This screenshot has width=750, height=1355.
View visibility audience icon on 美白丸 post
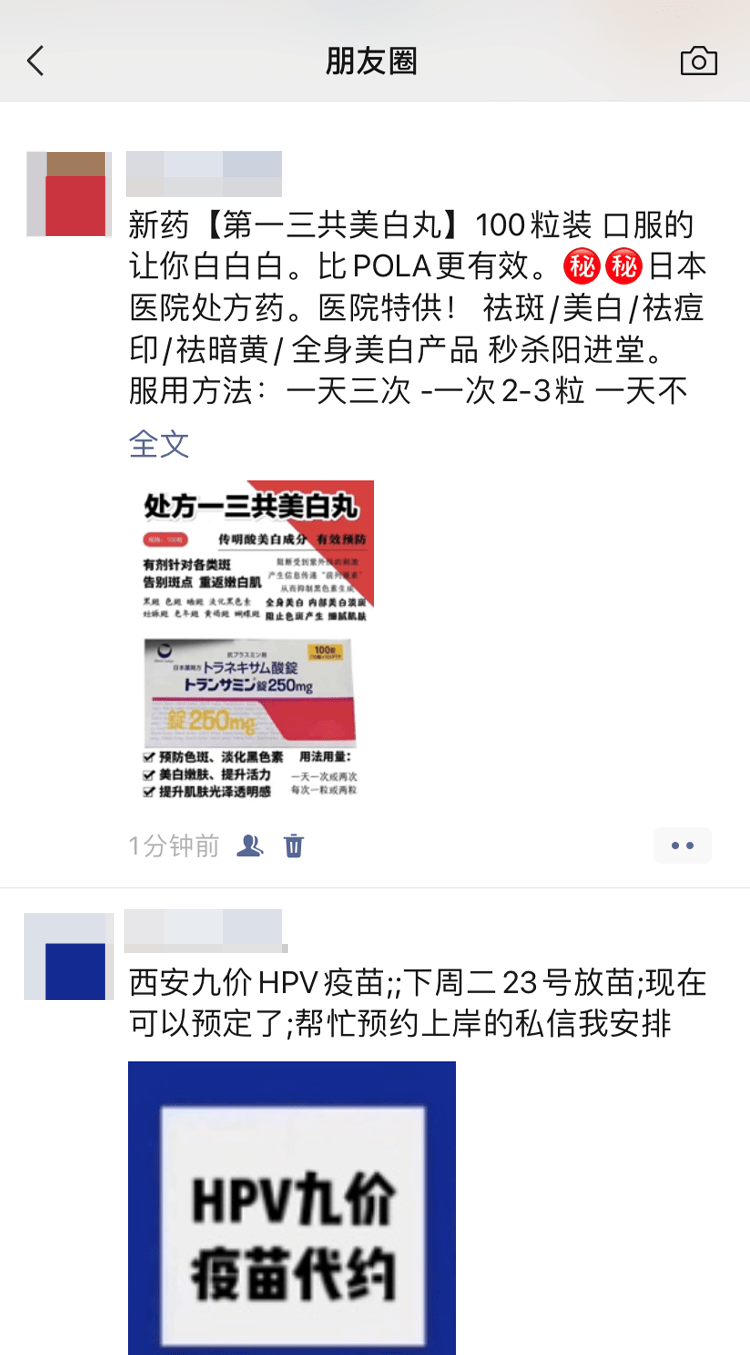pos(249,846)
